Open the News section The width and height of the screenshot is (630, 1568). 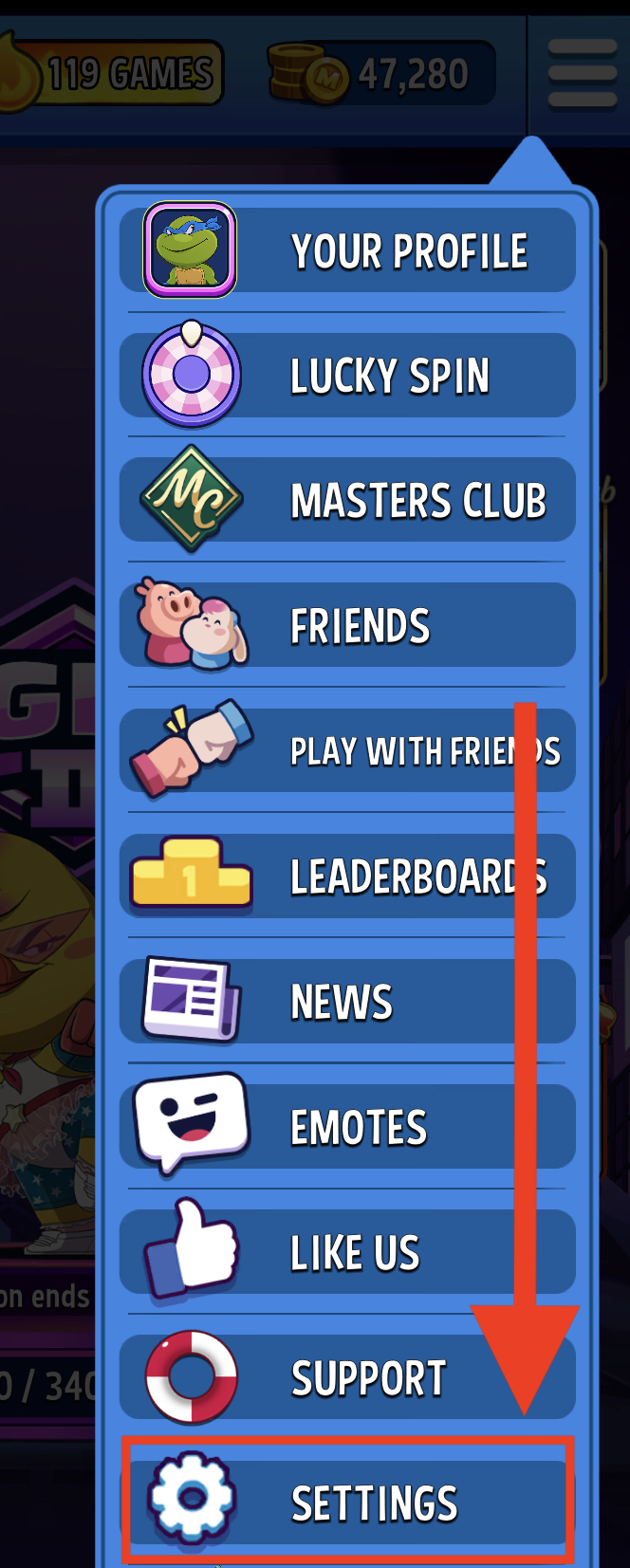(x=347, y=1002)
